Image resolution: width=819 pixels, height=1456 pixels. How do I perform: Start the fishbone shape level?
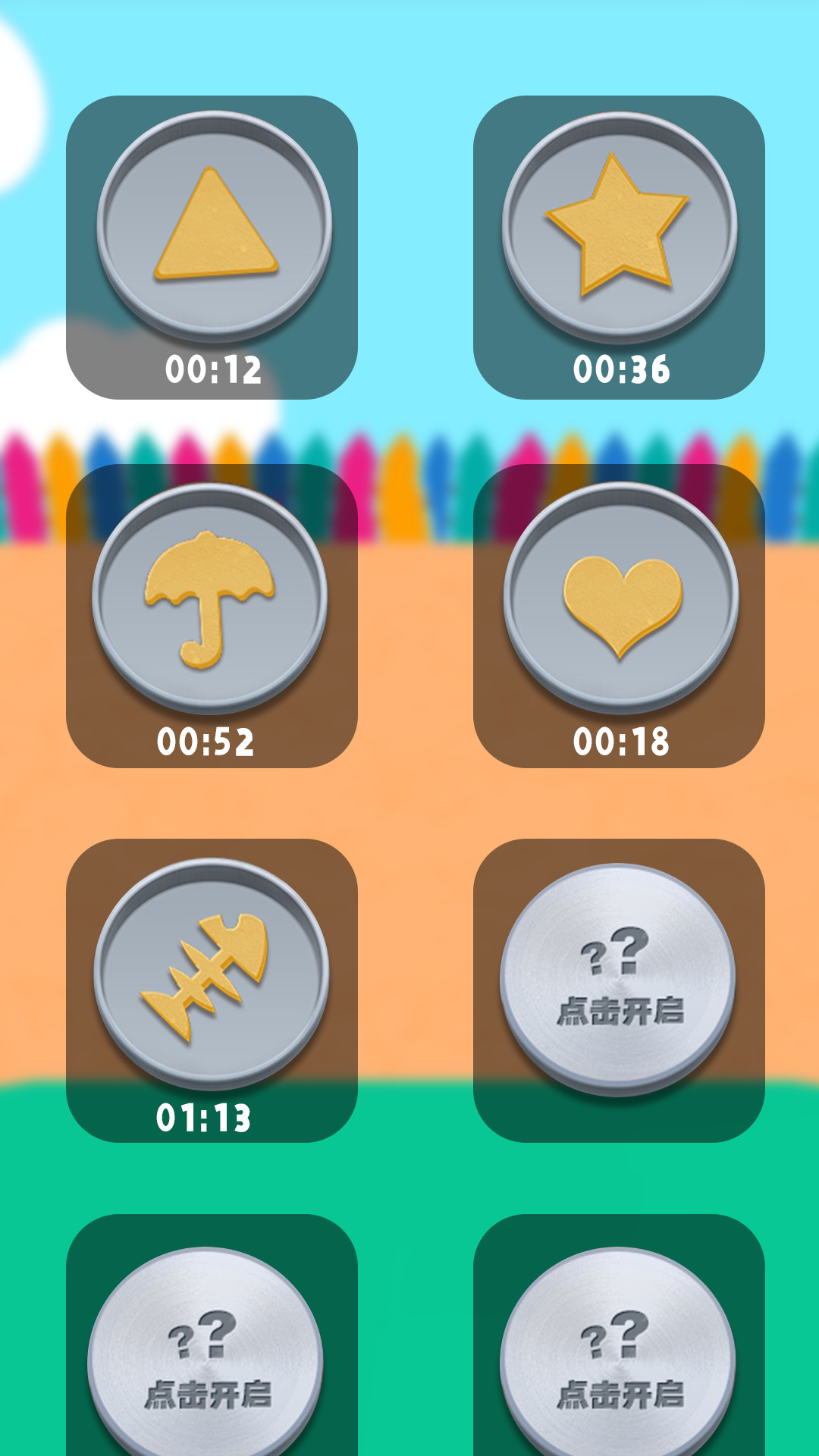tap(211, 974)
